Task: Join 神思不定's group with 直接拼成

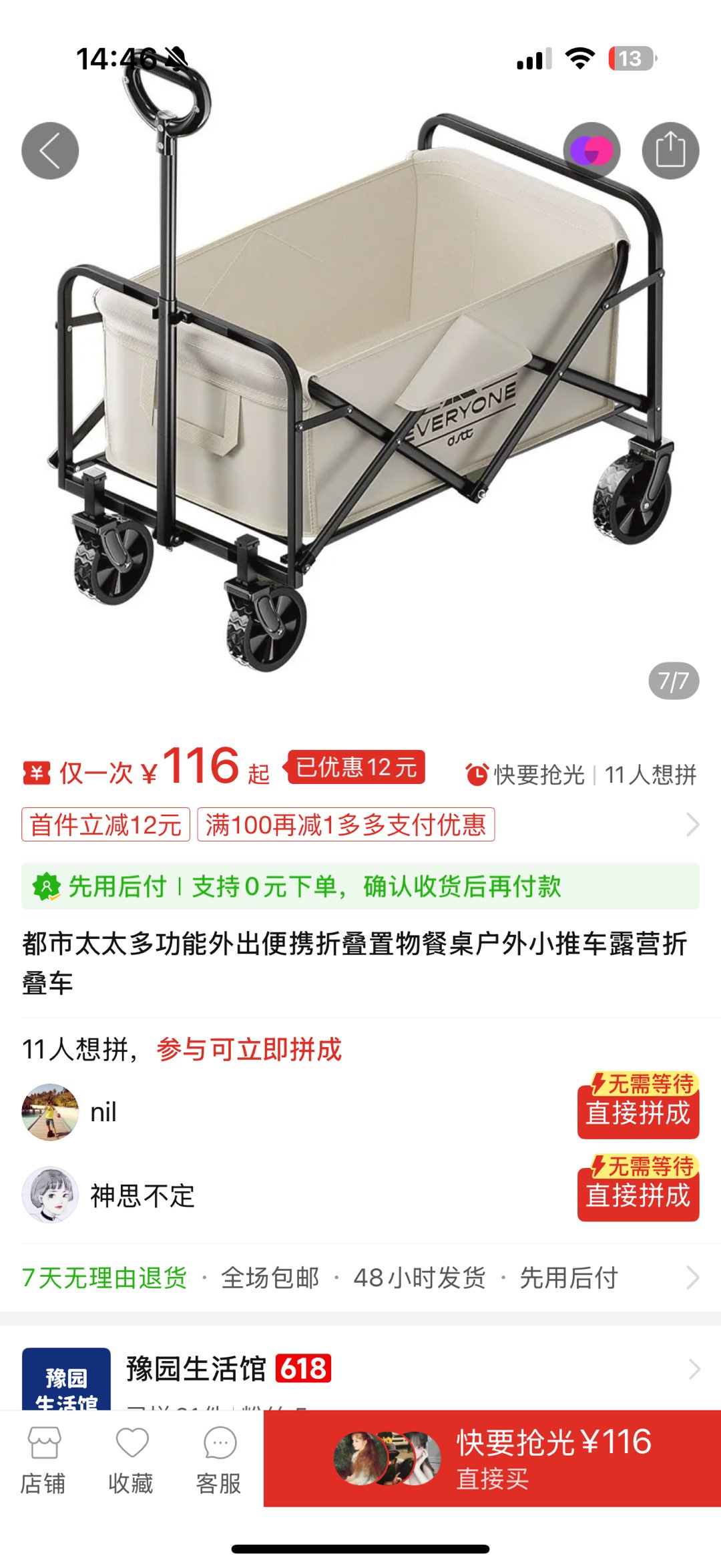Action: tap(638, 1195)
